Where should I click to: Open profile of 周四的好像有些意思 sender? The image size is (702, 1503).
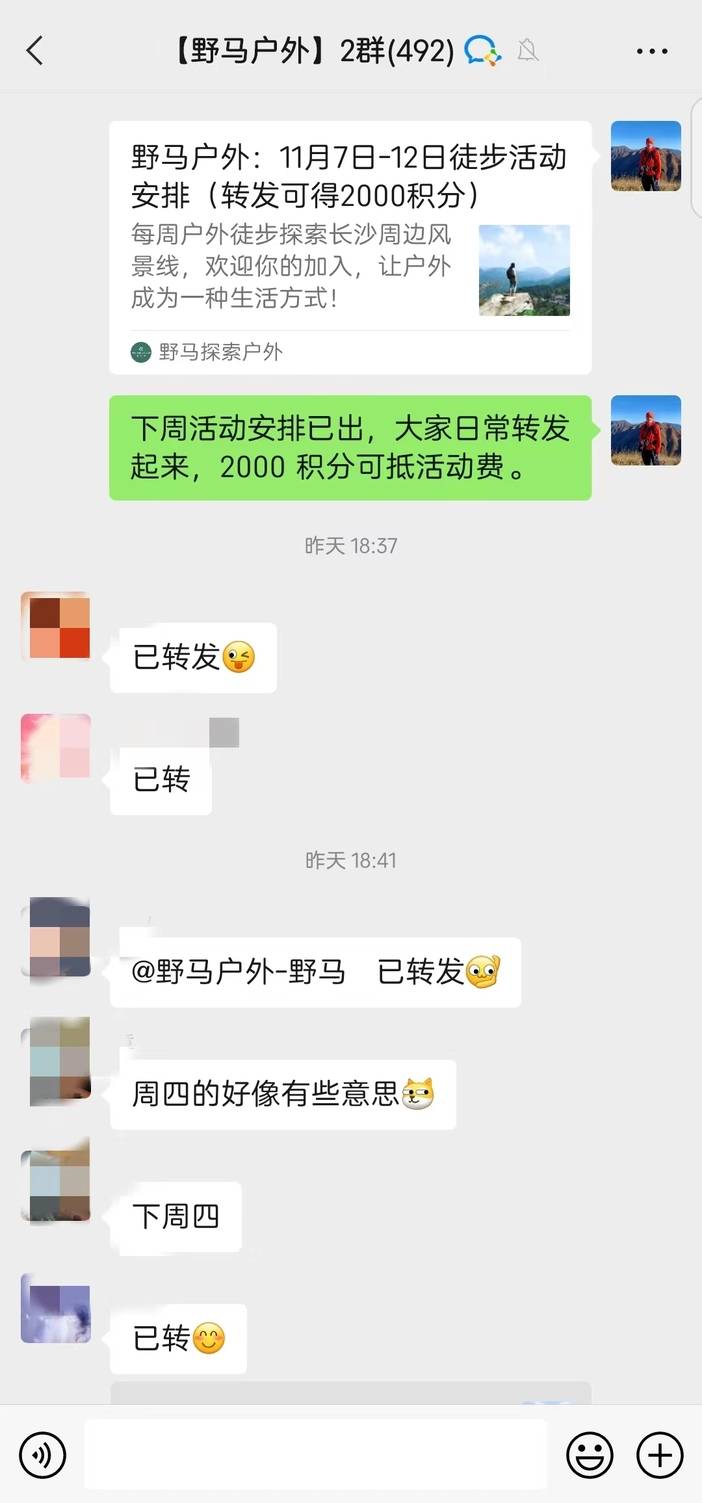pos(55,1062)
